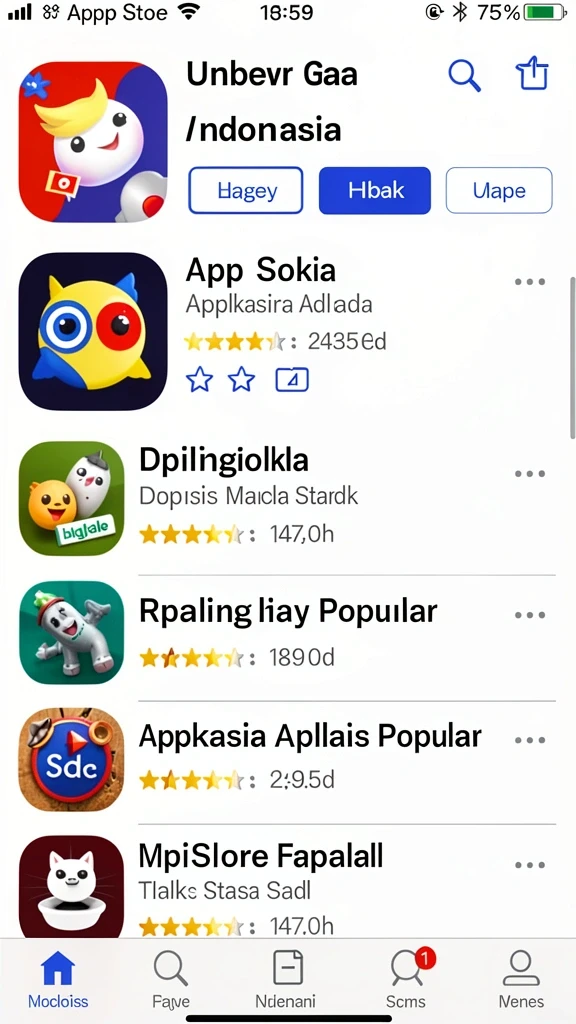
Task: Open the MpiSlore Fapalall app
Action: click(287, 886)
